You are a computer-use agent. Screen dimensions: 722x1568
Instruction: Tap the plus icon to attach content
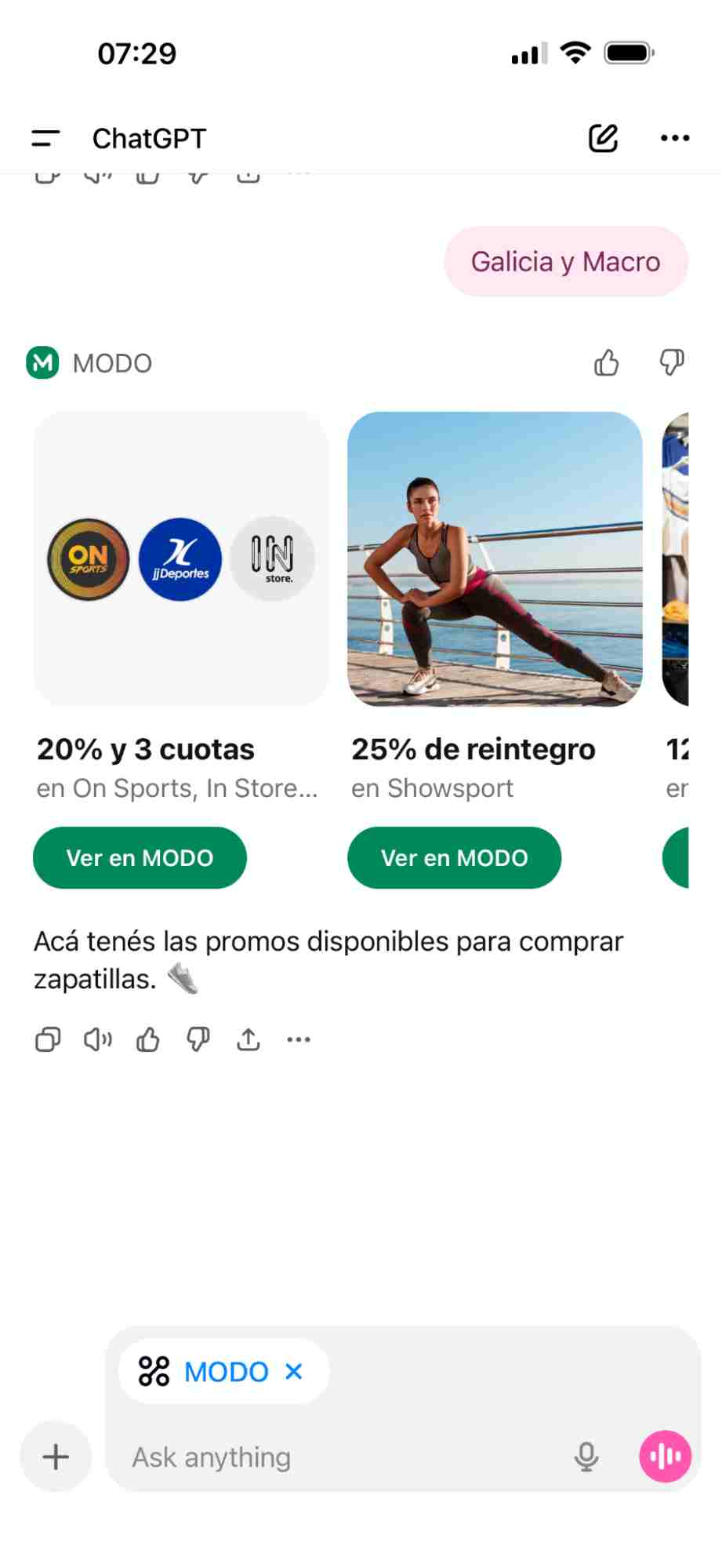[x=54, y=1457]
